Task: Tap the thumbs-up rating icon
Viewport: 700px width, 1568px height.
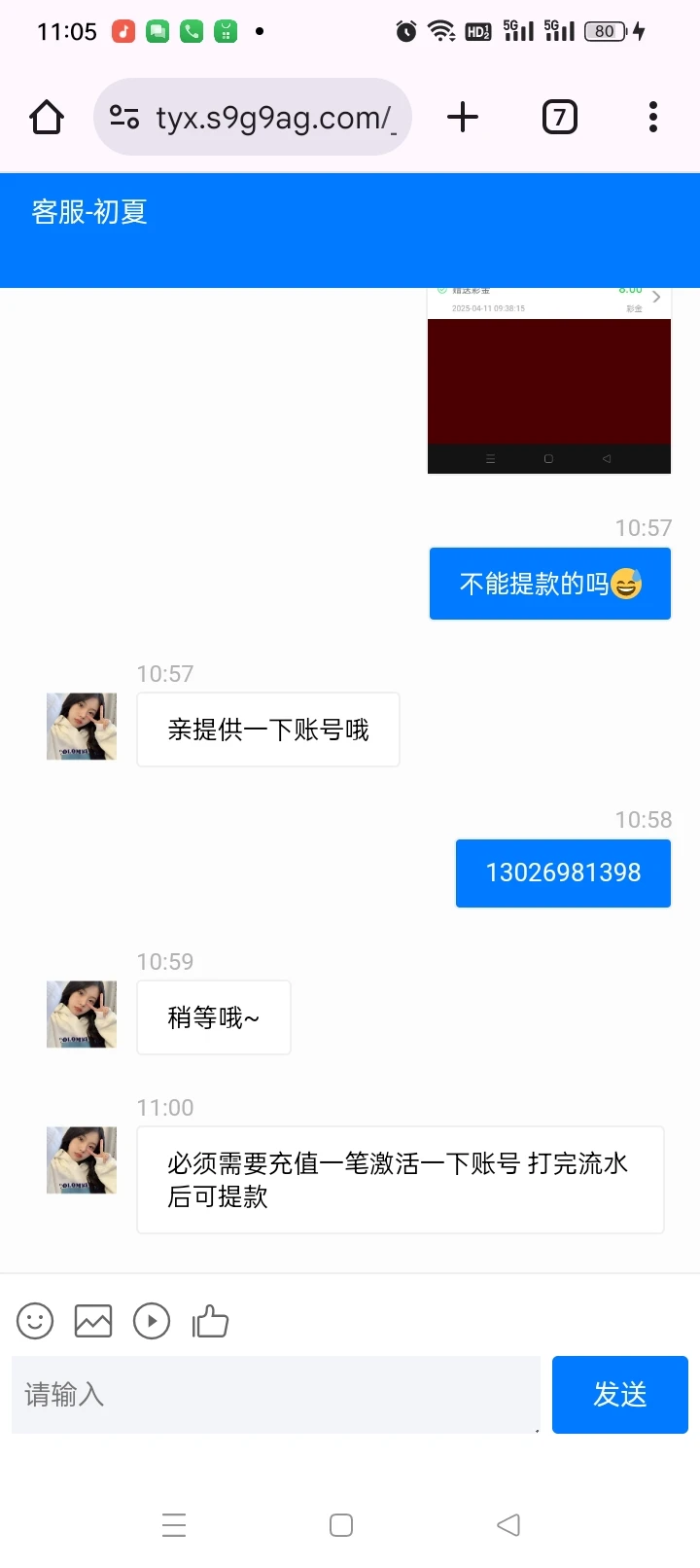Action: [210, 1321]
